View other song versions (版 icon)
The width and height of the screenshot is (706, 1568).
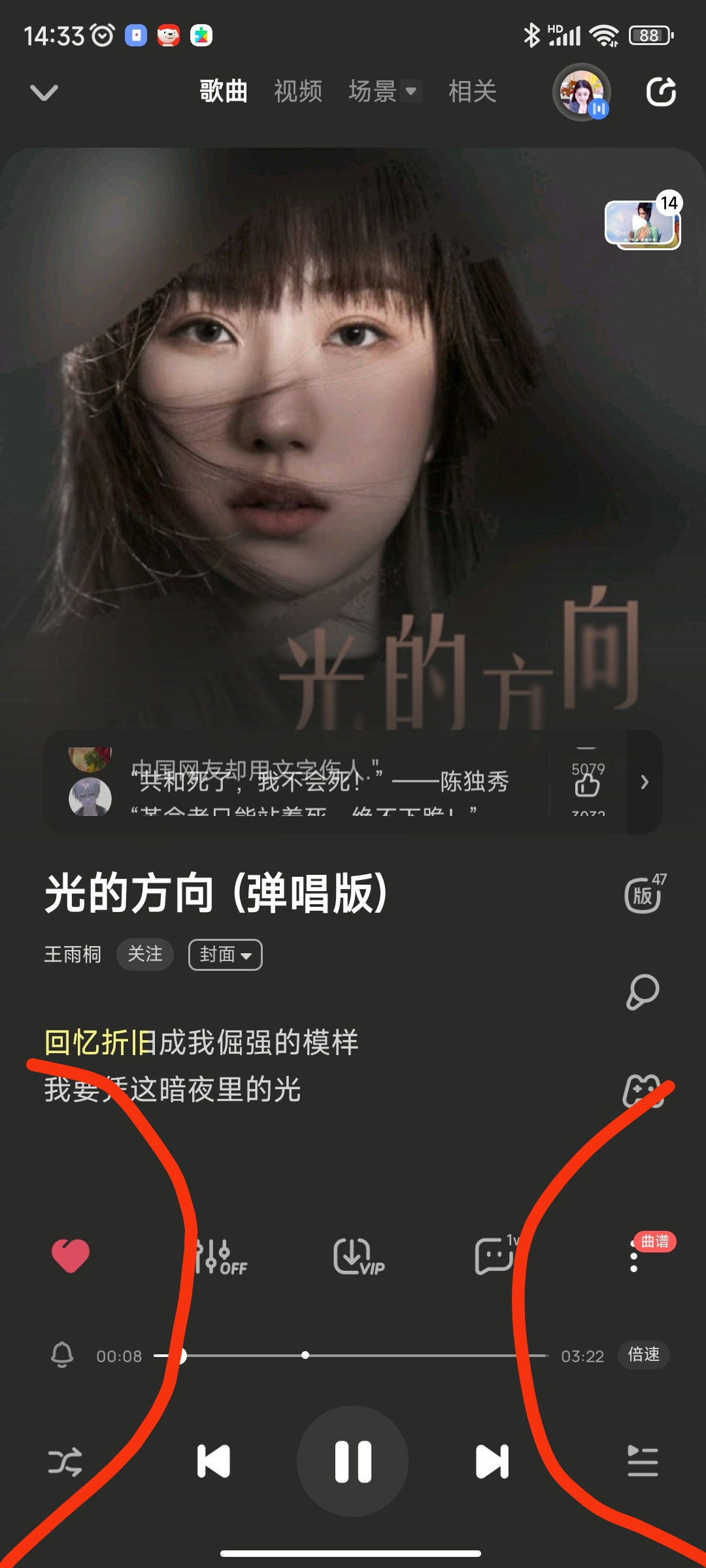pyautogui.click(x=643, y=894)
